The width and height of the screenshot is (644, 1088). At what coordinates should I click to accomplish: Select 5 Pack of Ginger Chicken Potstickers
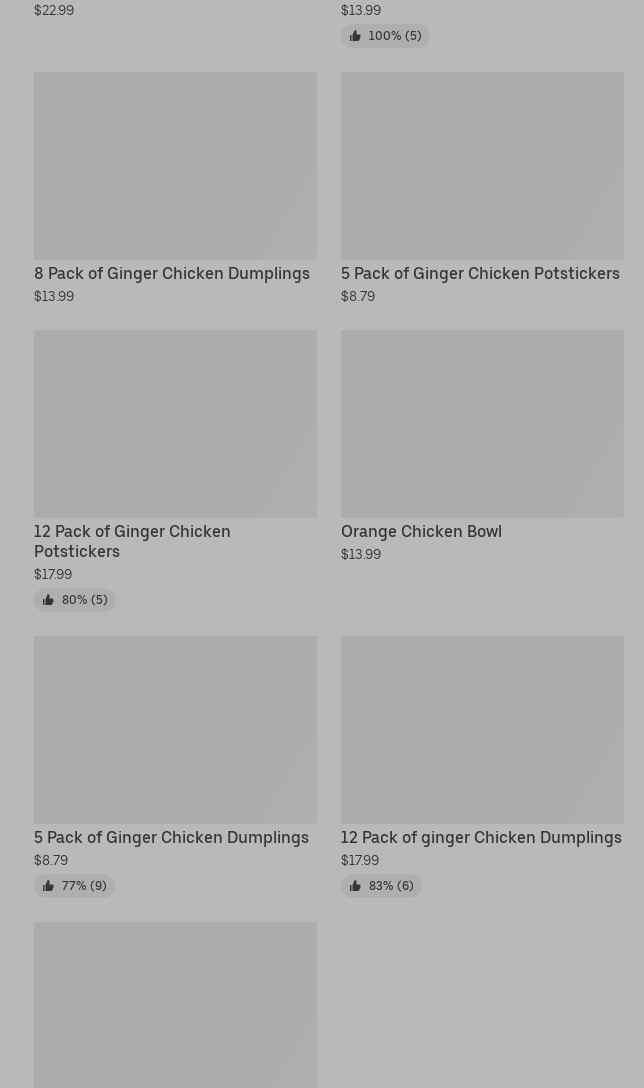[480, 273]
